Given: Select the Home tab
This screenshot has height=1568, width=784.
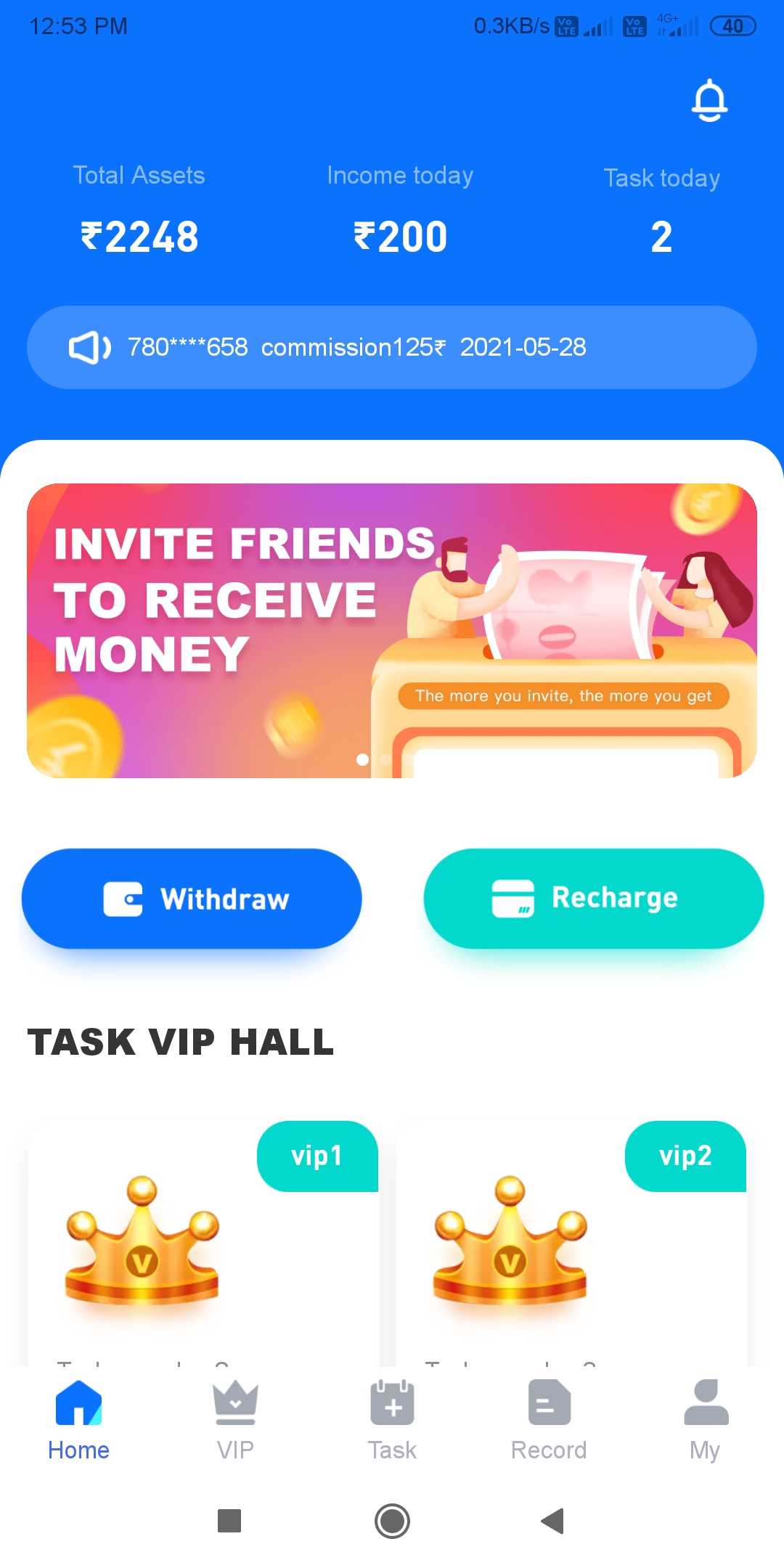Looking at the screenshot, I should 78,1421.
